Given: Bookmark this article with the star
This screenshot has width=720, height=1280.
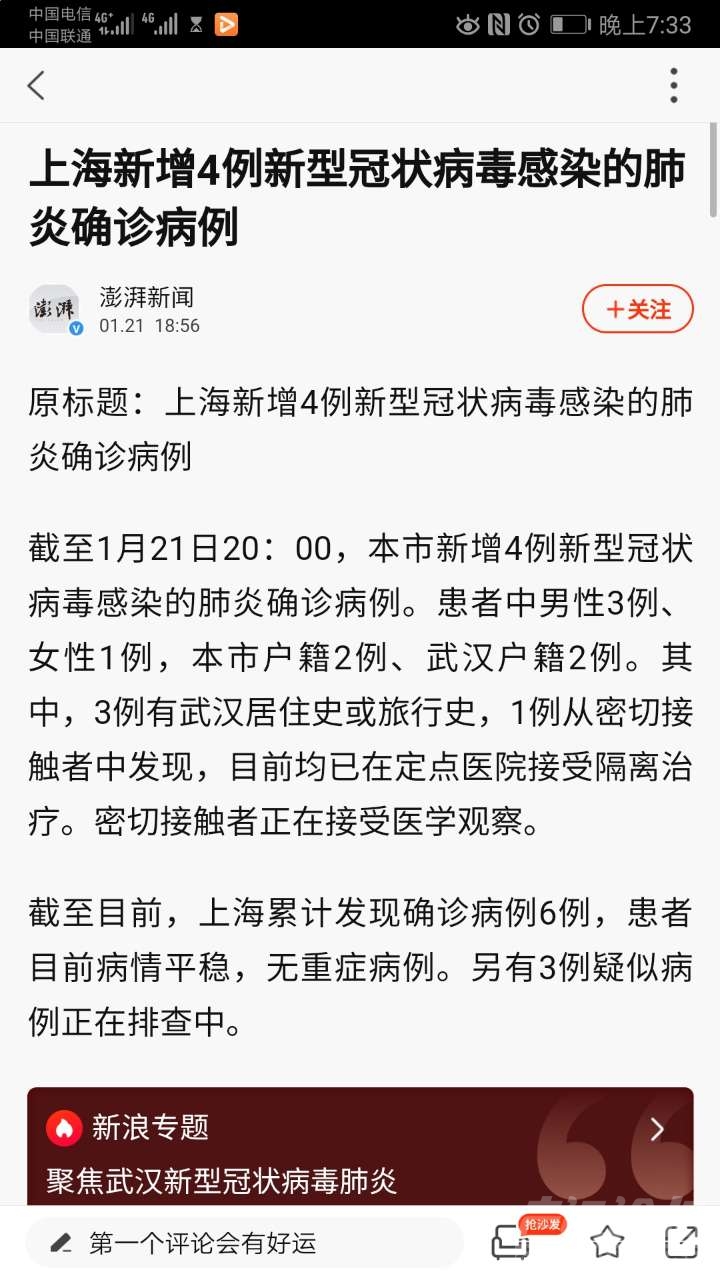Looking at the screenshot, I should [x=607, y=1243].
